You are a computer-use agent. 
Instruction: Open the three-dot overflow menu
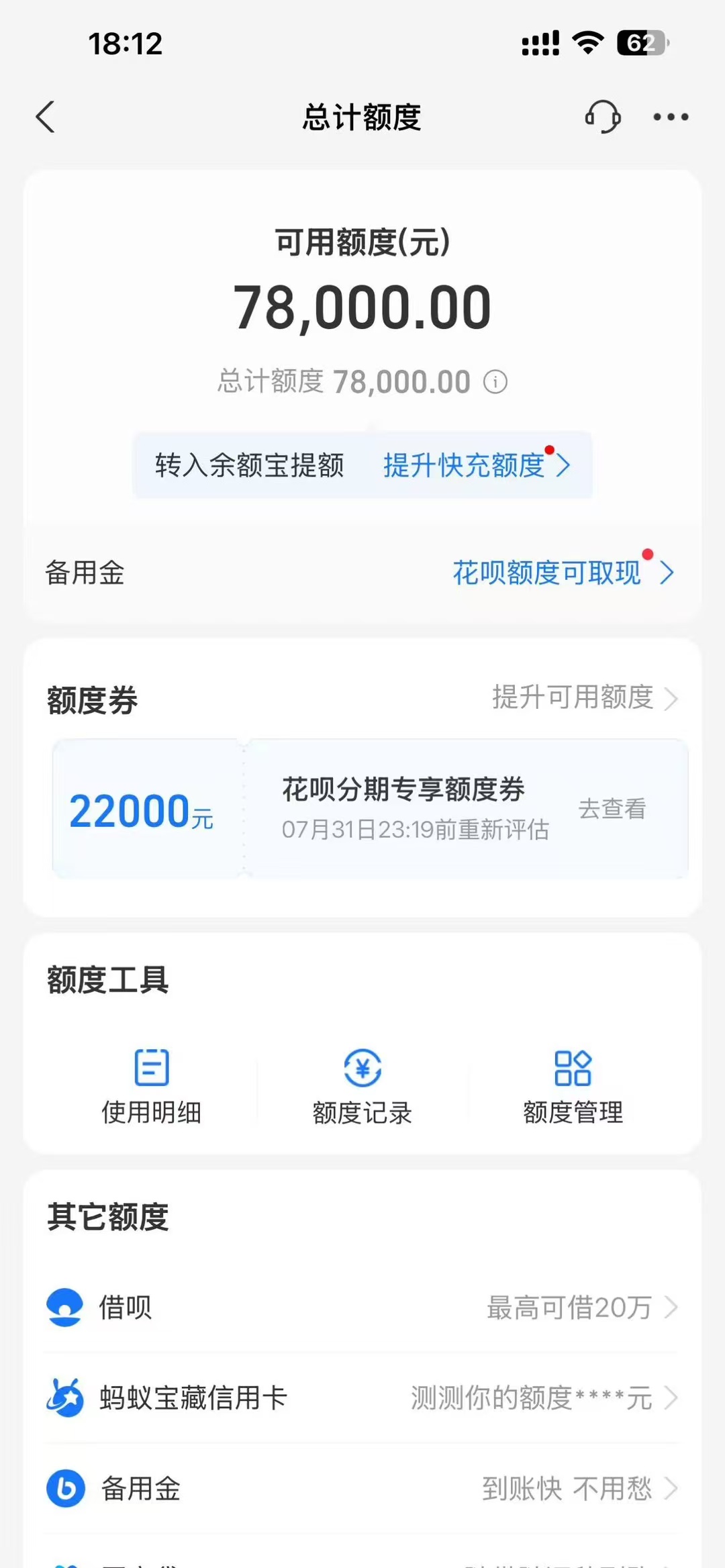point(671,117)
